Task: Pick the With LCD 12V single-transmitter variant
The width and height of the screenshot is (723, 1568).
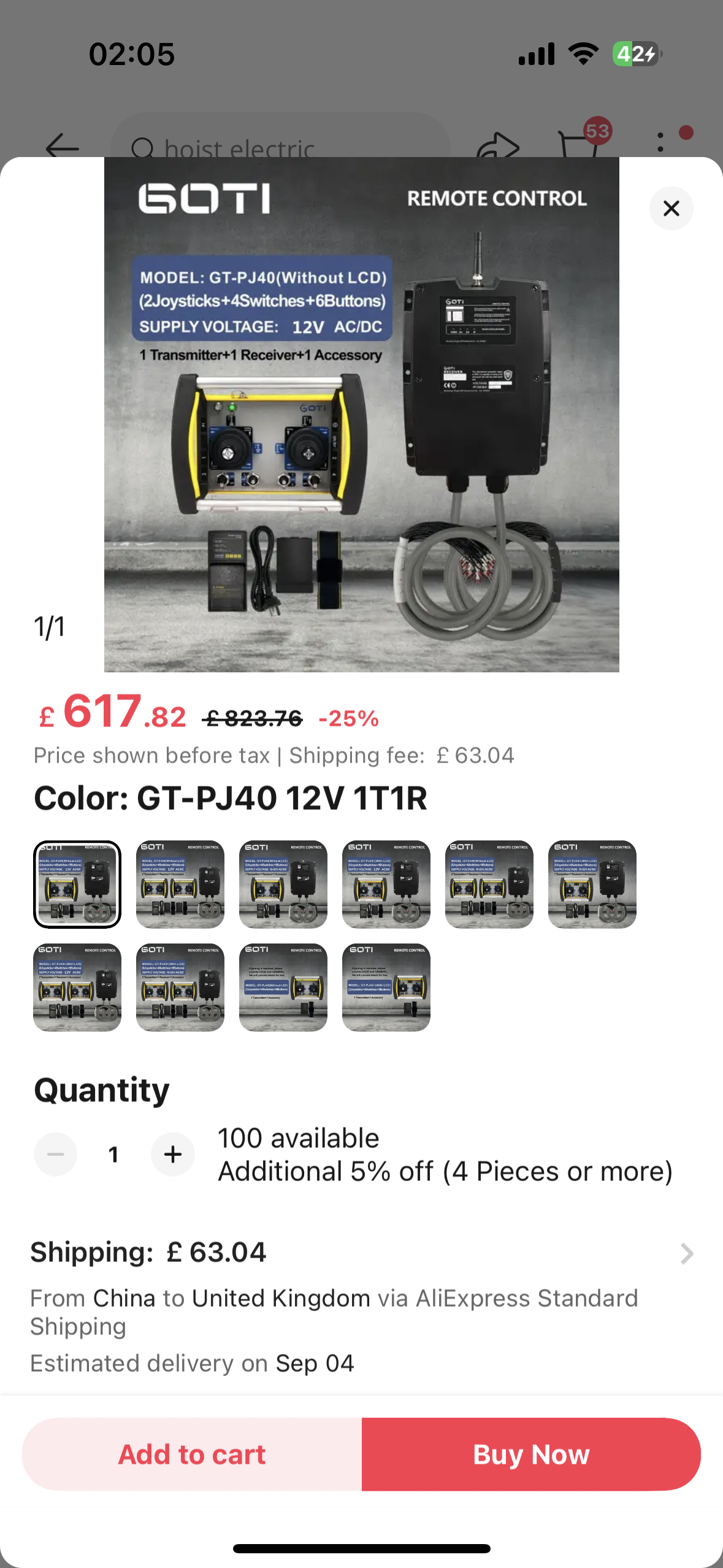Action: click(x=386, y=884)
